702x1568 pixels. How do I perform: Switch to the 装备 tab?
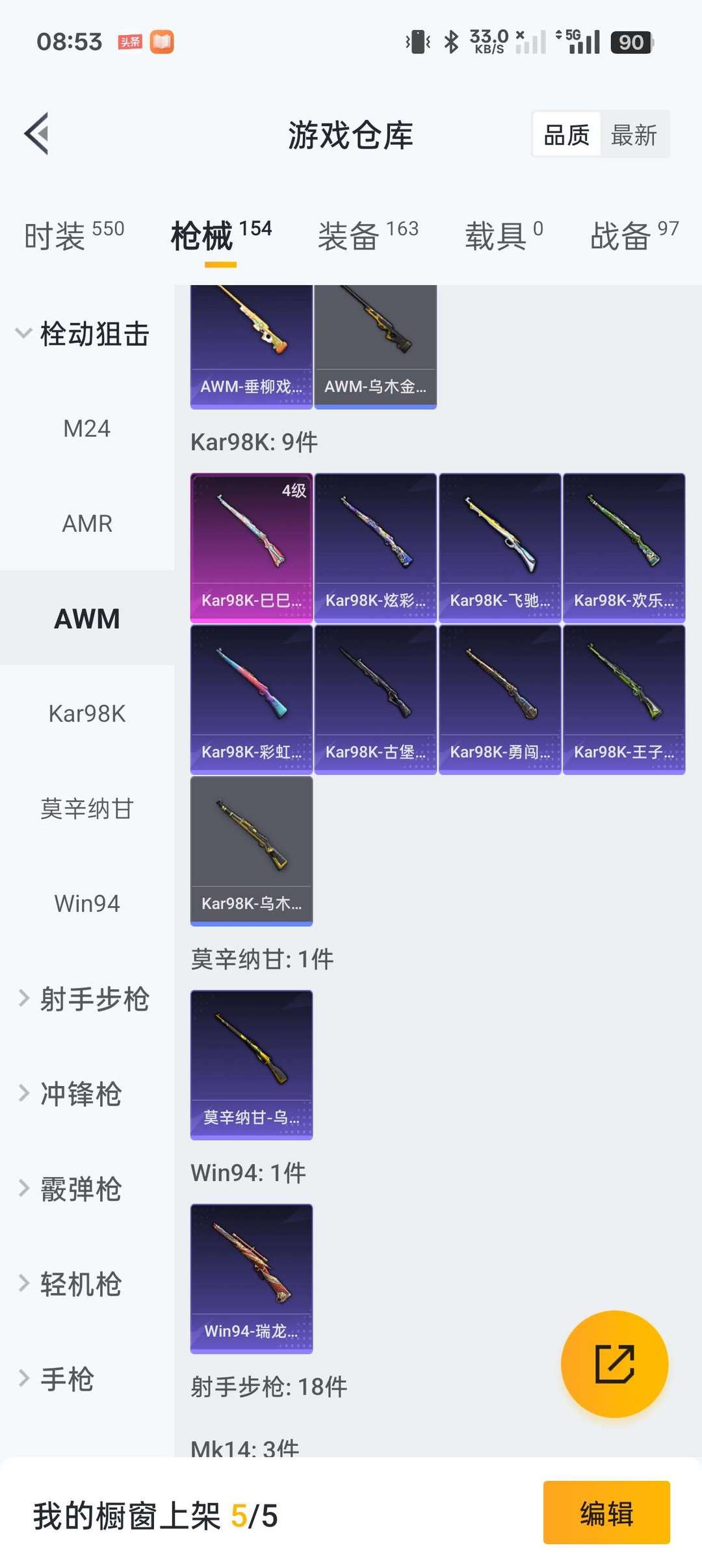[368, 235]
